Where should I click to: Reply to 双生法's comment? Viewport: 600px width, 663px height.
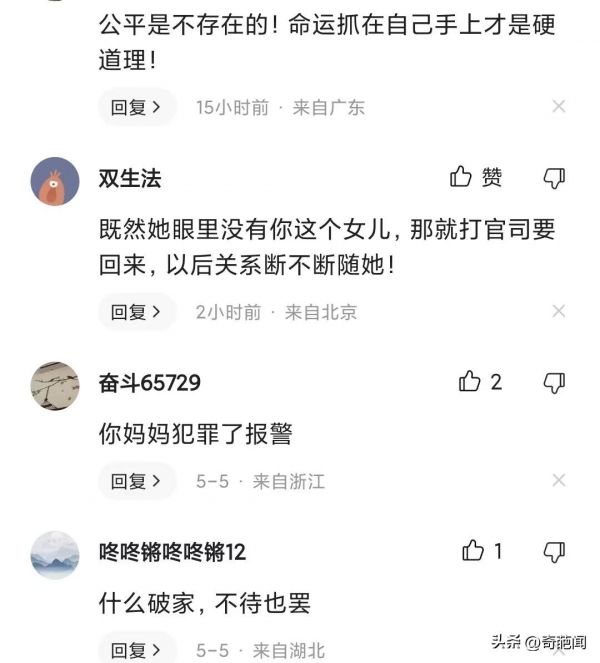point(136,313)
